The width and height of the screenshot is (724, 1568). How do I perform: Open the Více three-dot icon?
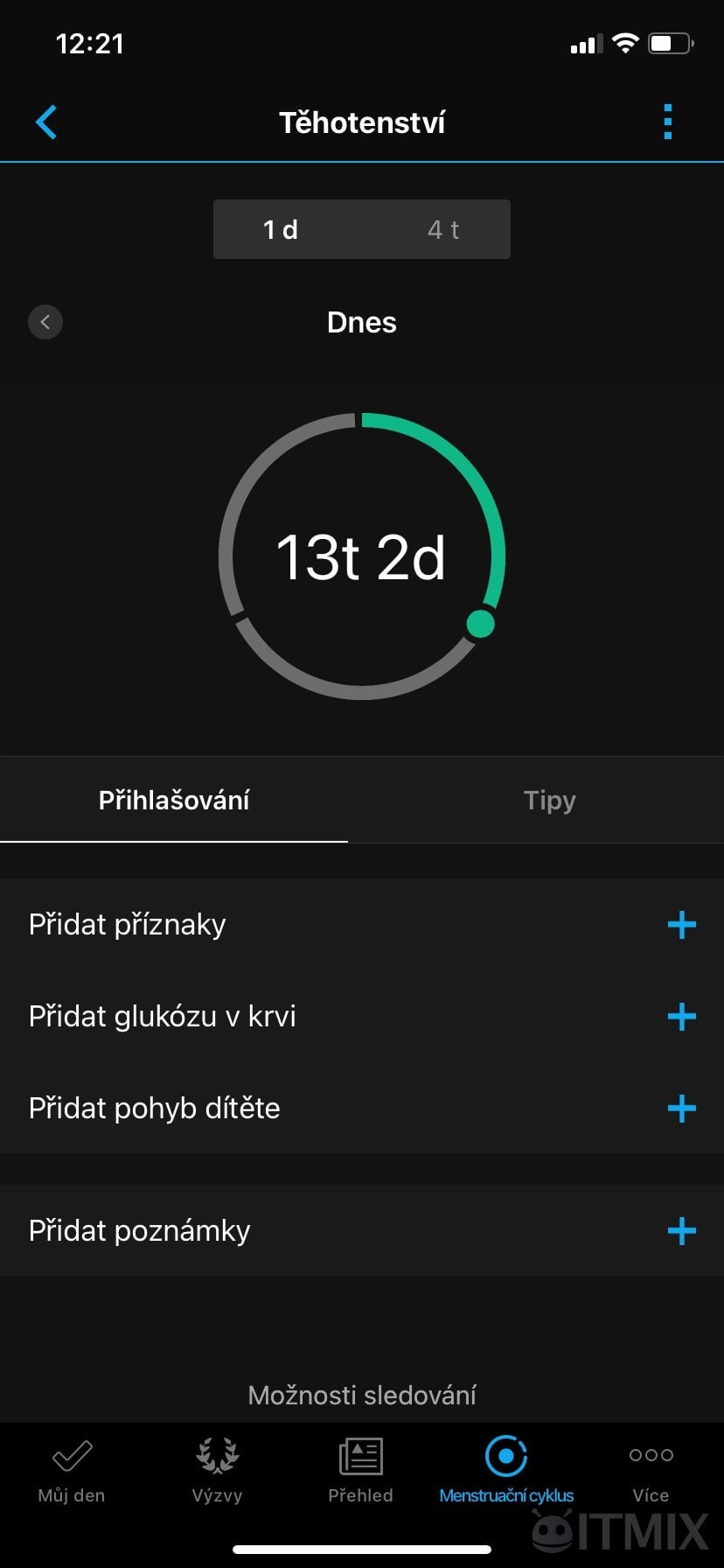[x=651, y=1455]
